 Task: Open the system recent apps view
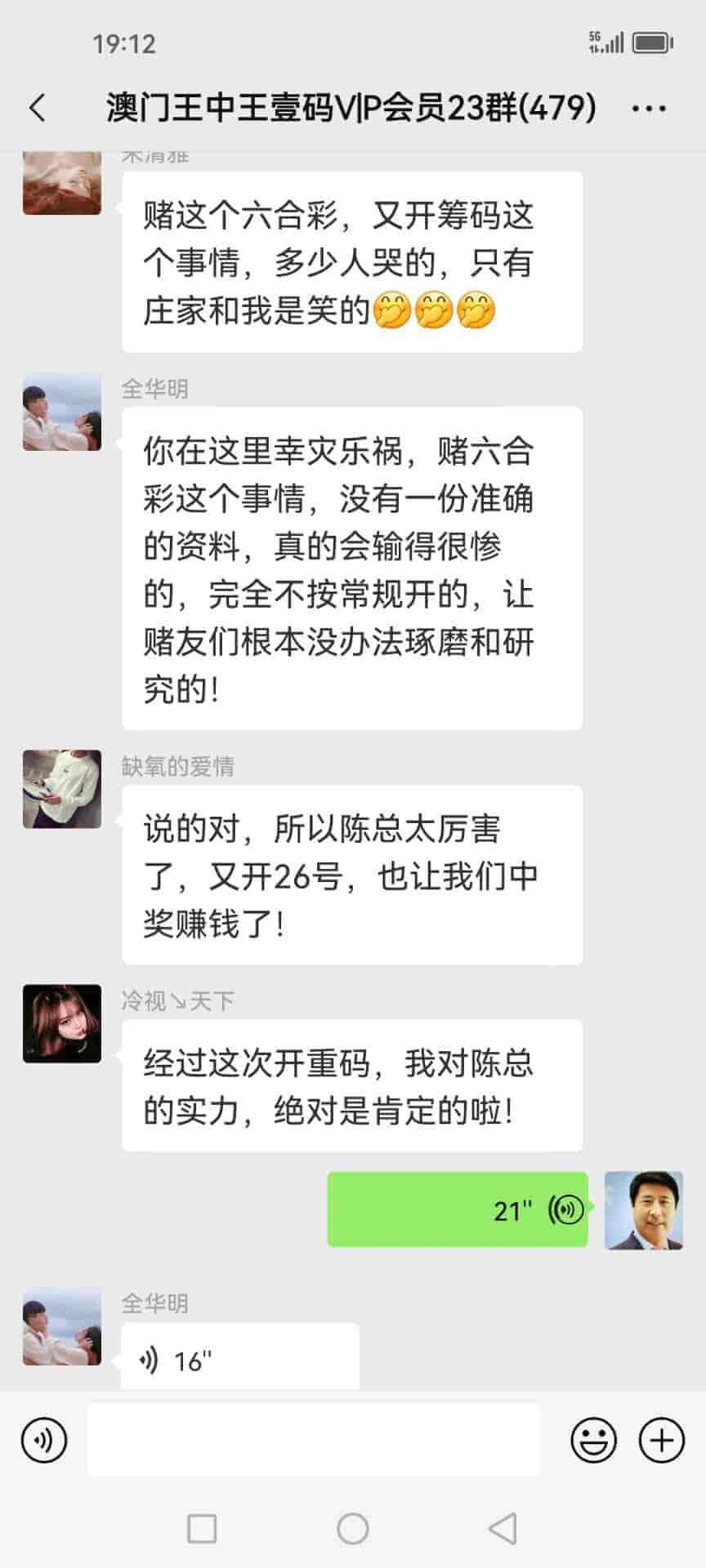202,1528
